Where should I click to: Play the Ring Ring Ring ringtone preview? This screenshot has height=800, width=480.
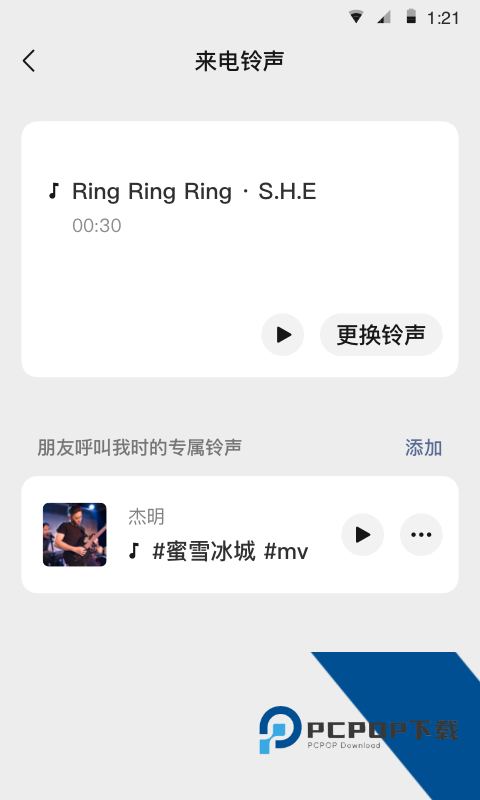pos(283,335)
